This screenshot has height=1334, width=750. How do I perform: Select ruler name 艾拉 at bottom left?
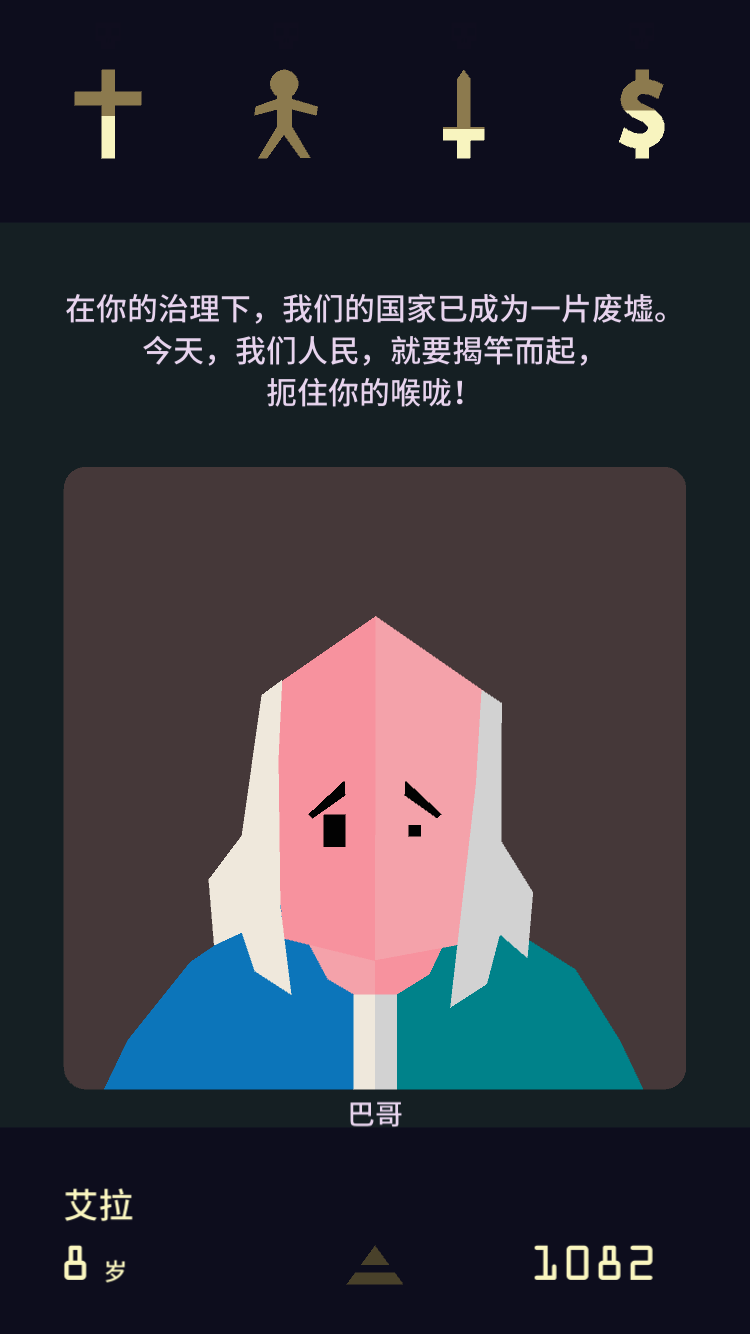click(97, 1205)
